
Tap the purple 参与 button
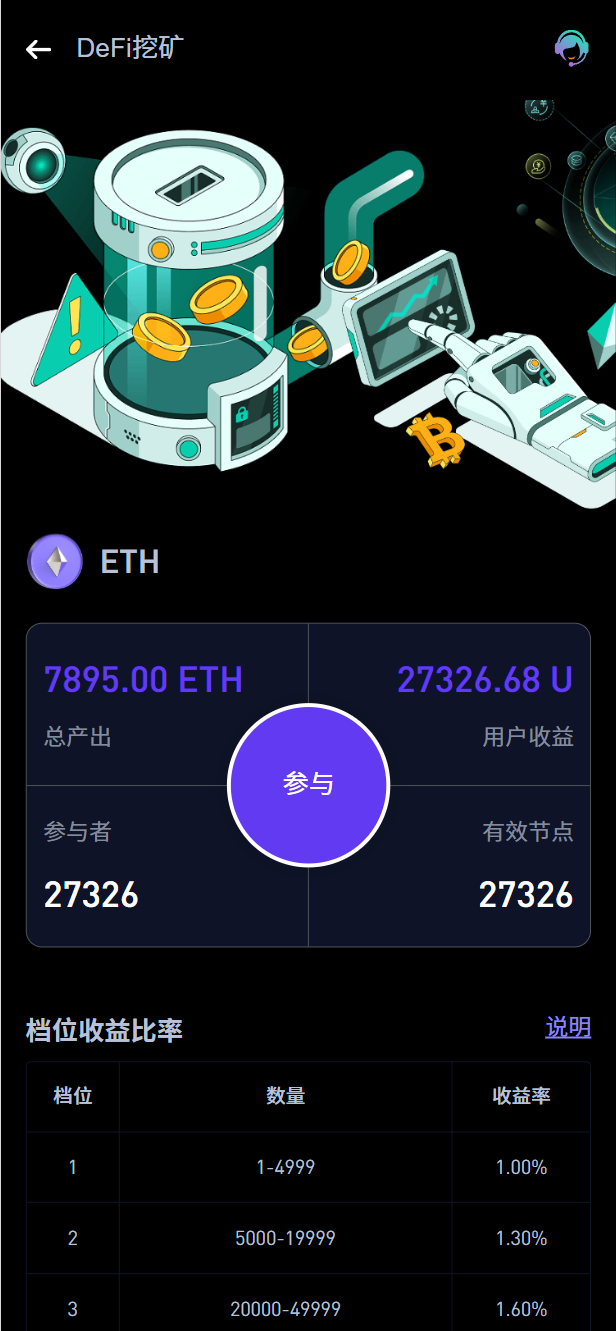tap(308, 784)
